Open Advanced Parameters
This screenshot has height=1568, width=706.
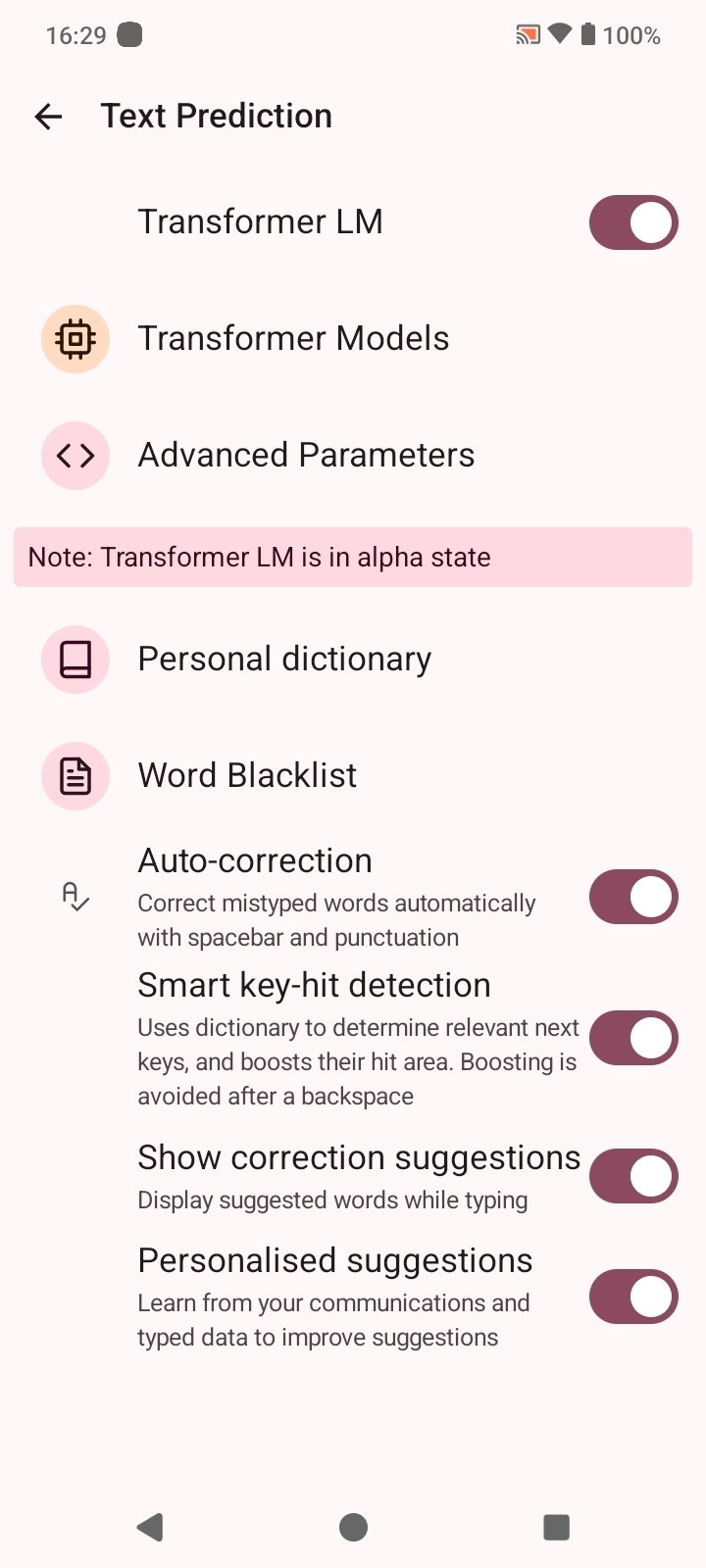[353, 456]
